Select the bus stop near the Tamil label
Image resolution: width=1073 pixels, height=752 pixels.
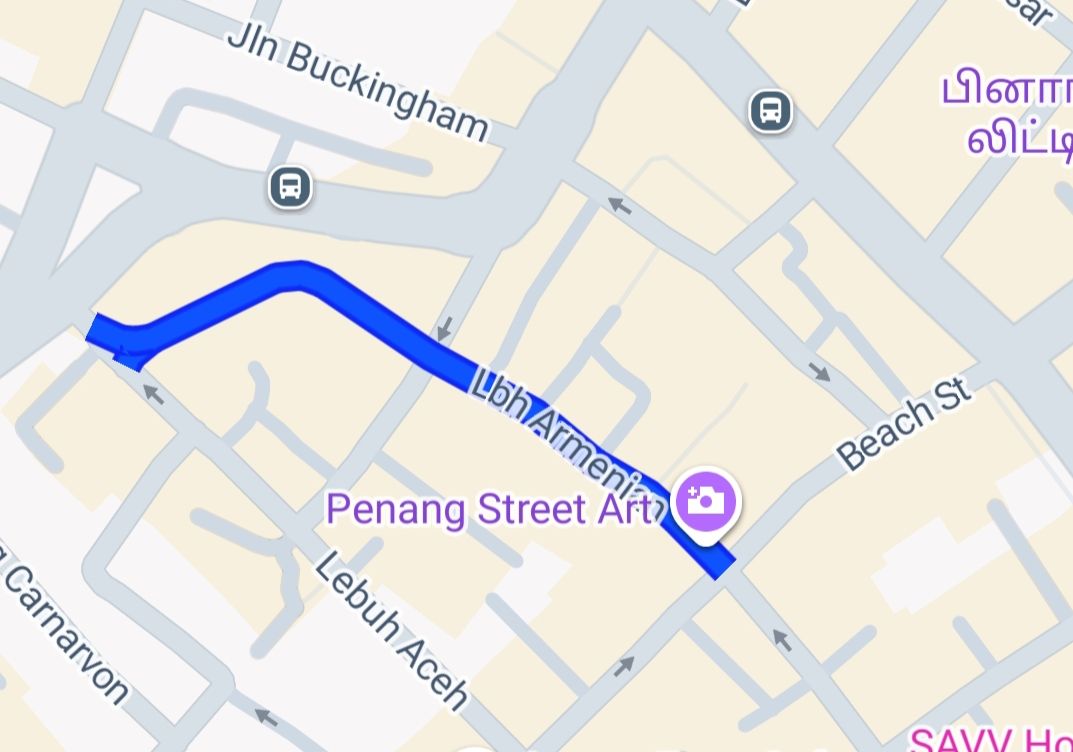pos(770,111)
